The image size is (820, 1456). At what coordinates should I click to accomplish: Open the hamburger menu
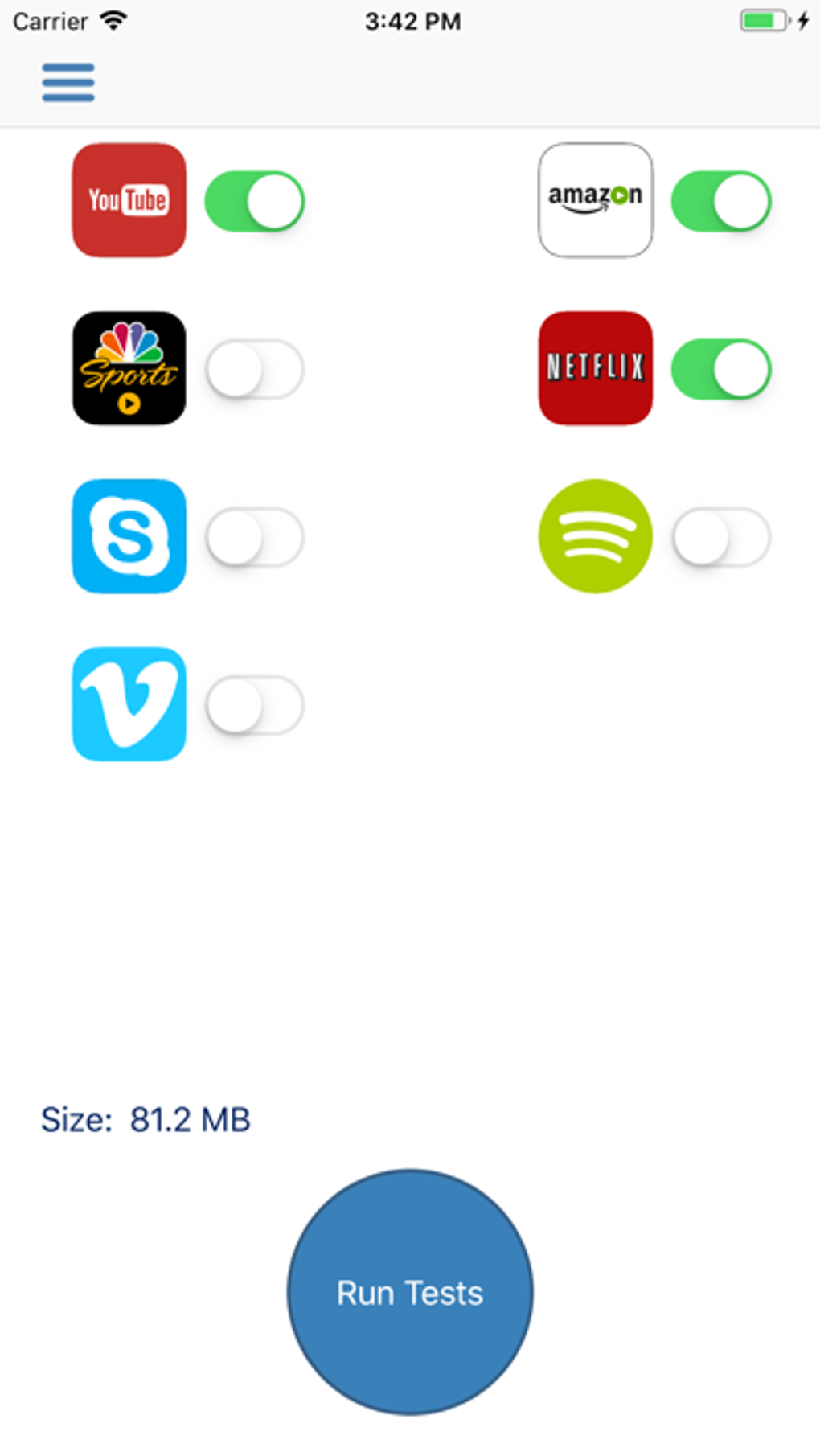[68, 83]
